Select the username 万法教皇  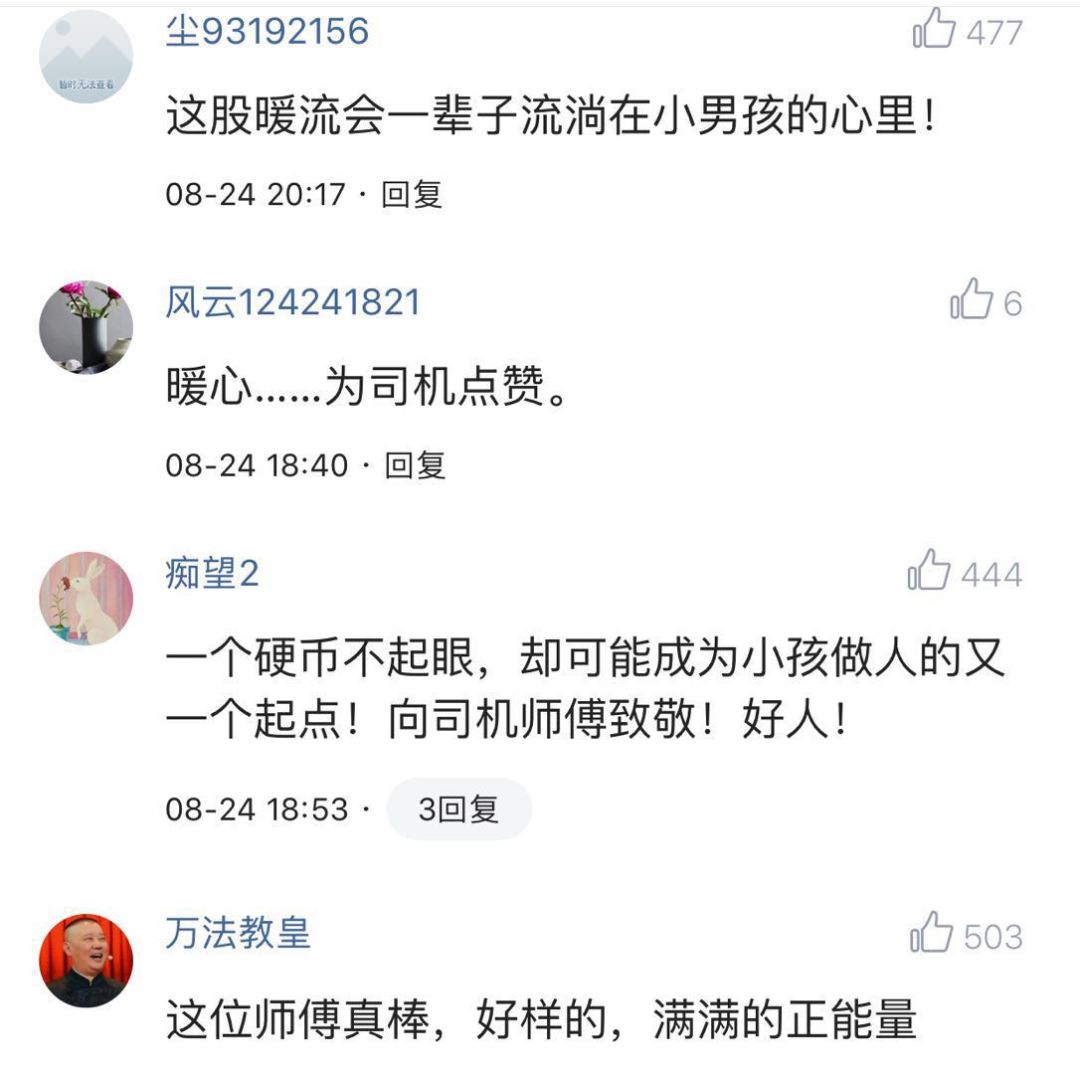click(x=238, y=934)
